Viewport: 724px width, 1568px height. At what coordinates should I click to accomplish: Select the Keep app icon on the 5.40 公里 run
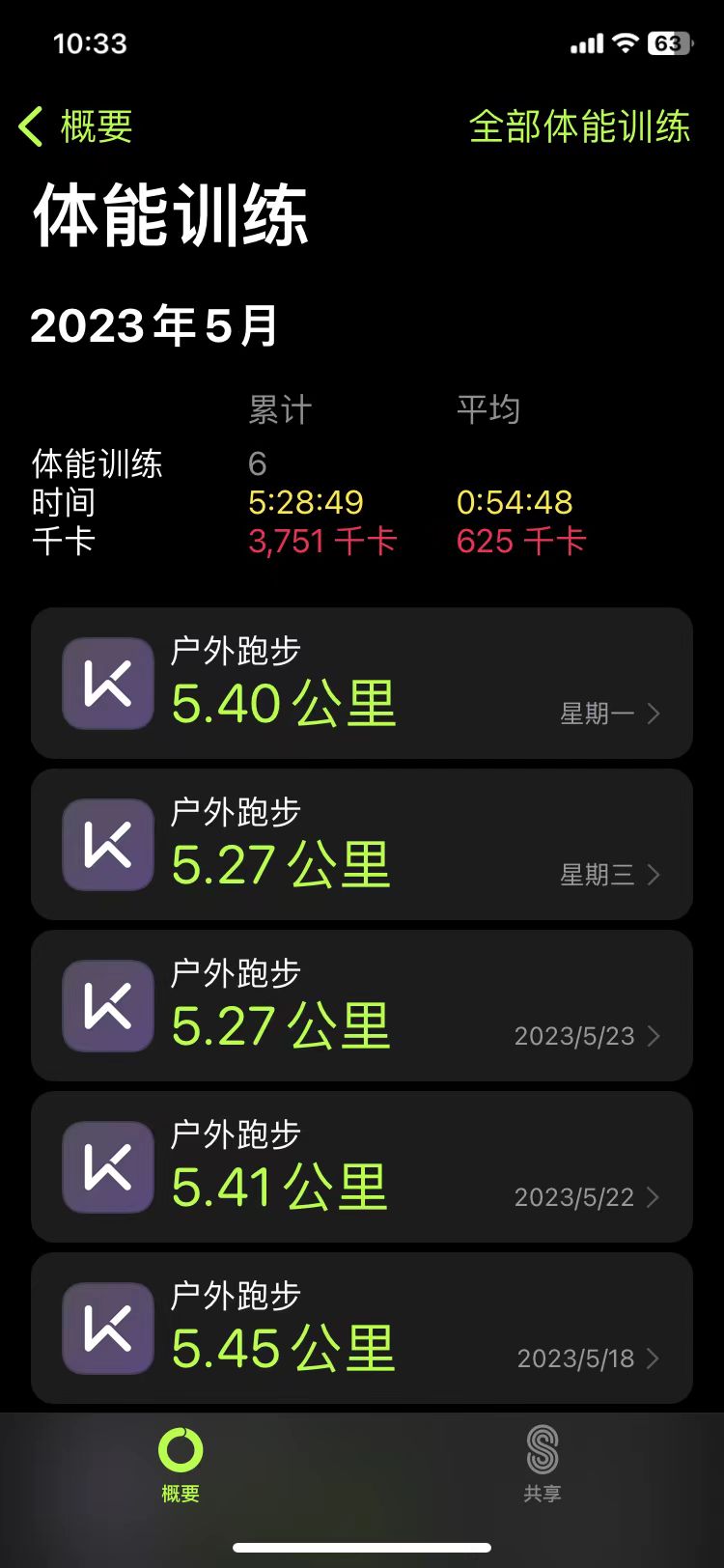[x=106, y=683]
